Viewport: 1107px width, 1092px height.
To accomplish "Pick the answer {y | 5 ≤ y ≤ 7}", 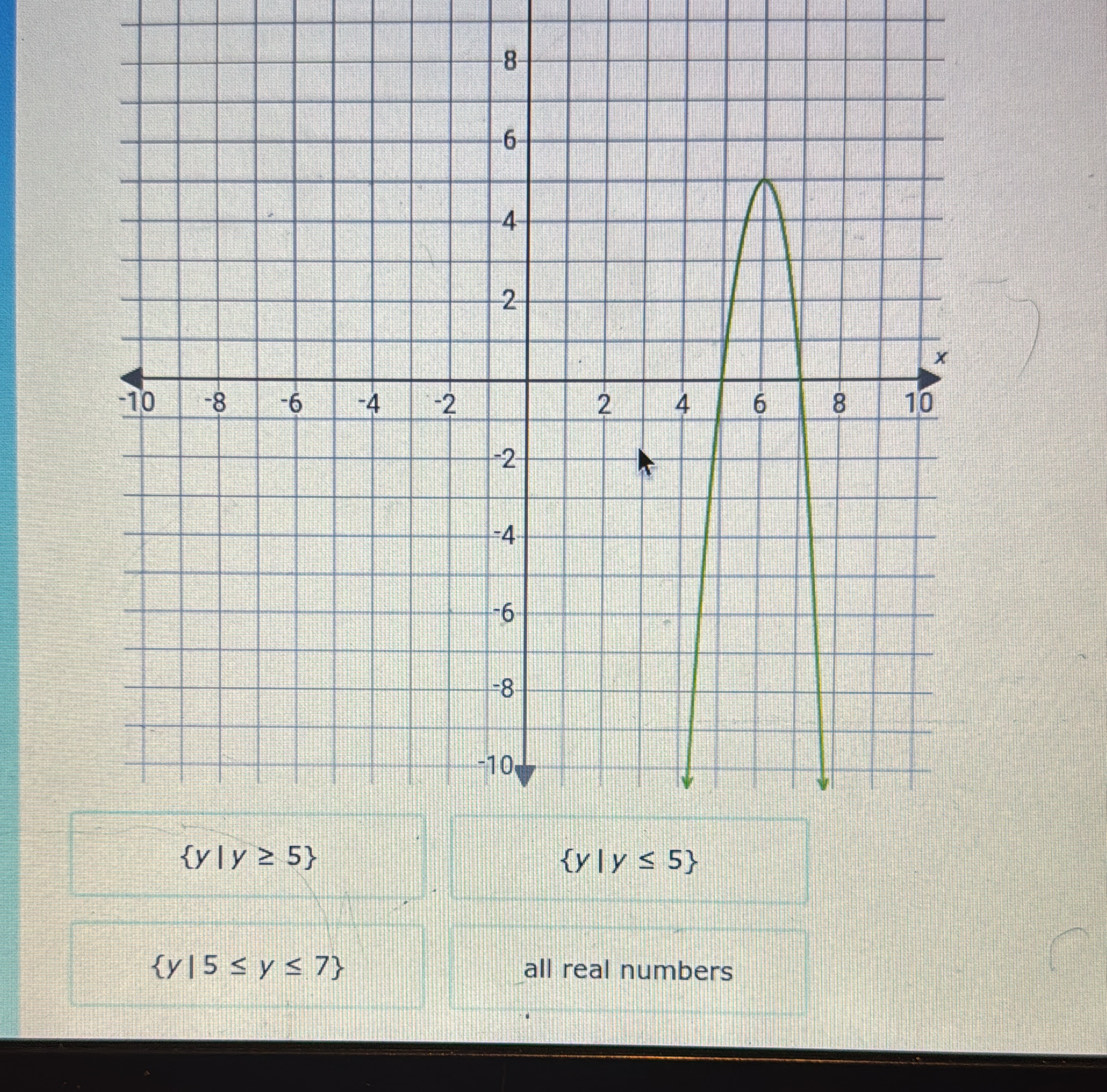I will (248, 967).
